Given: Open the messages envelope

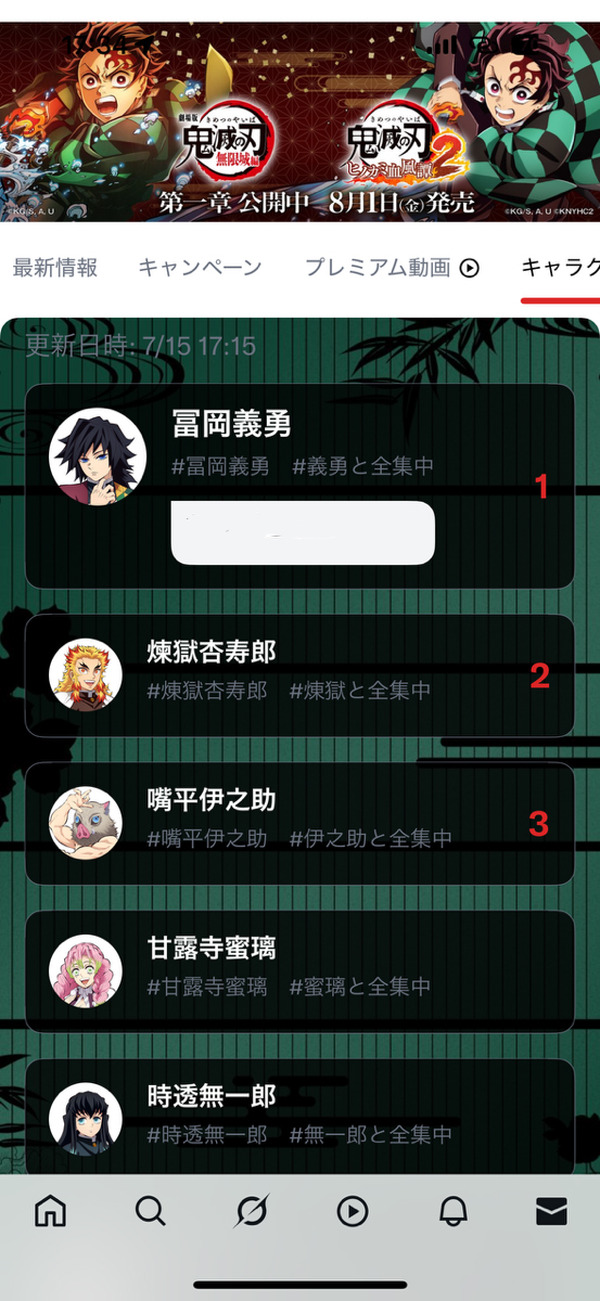Looking at the screenshot, I should tap(551, 1211).
